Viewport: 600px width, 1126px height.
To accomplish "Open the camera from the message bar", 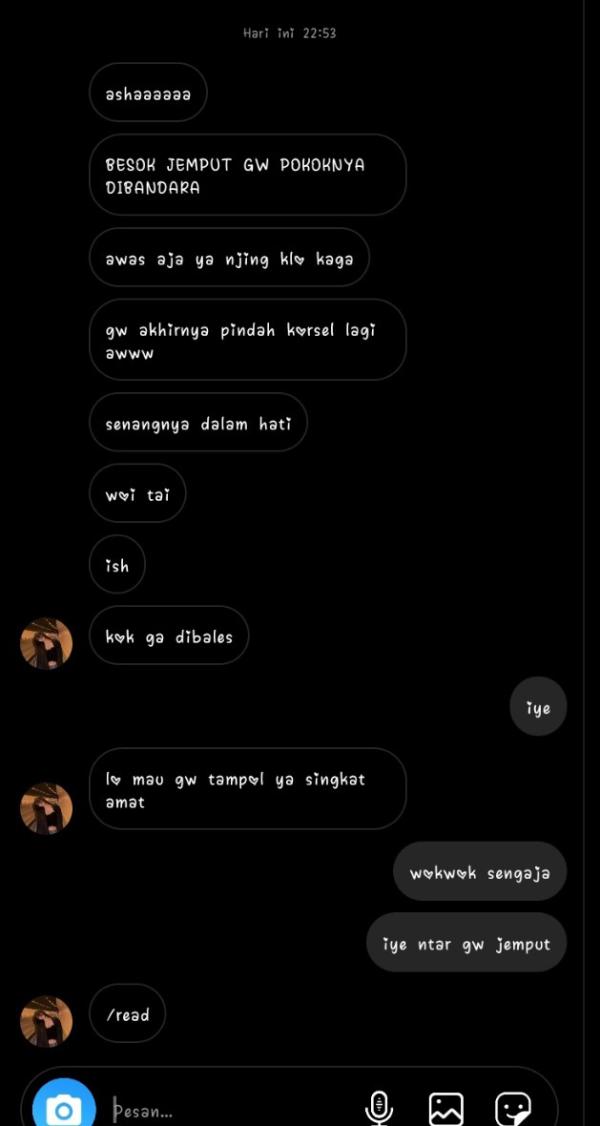I will [x=64, y=1108].
